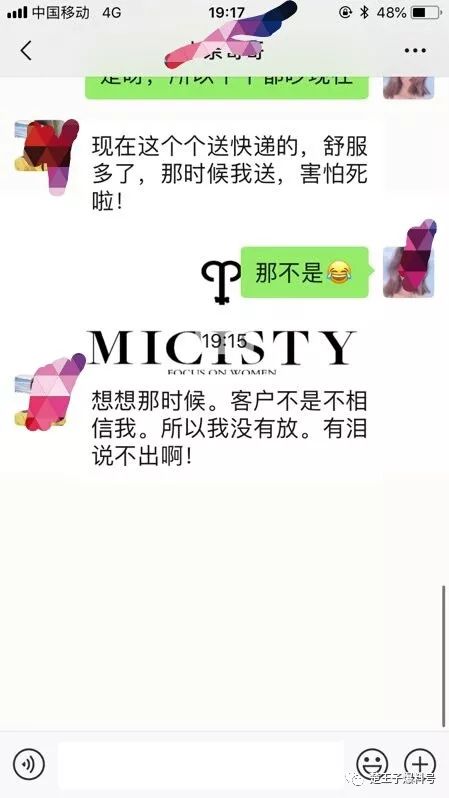Open the plus attachments menu

[419, 763]
